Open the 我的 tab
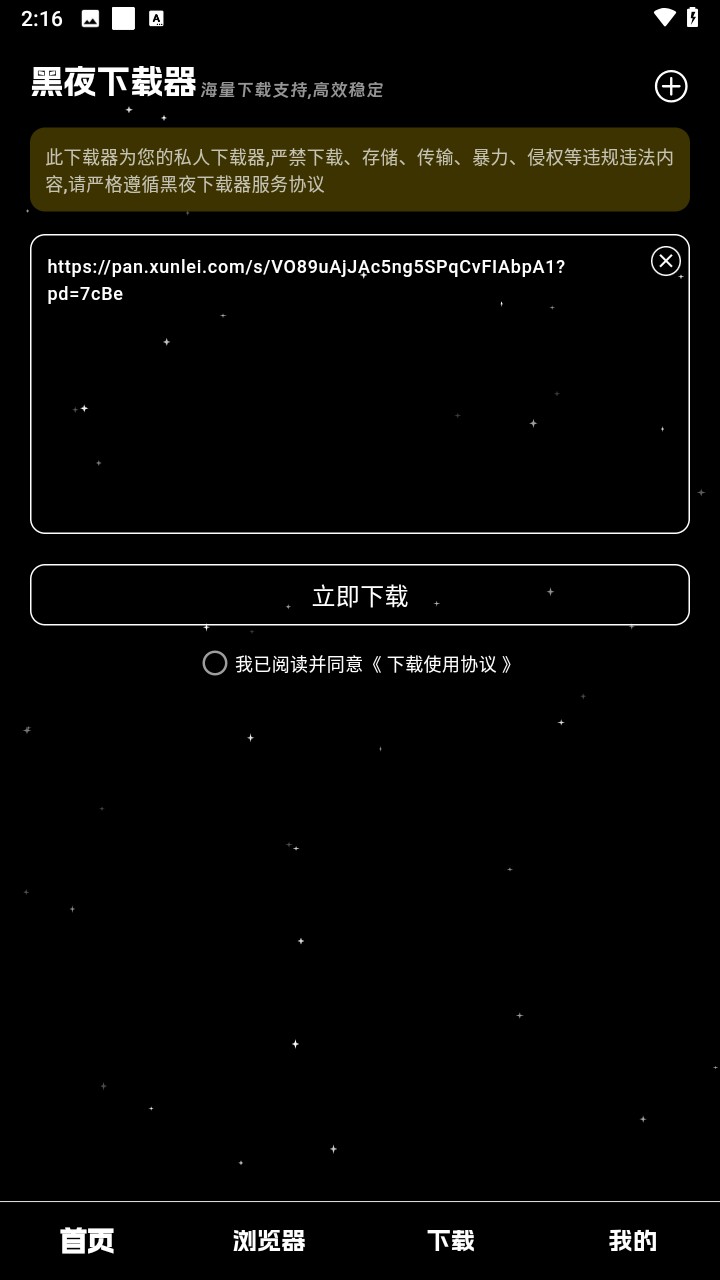This screenshot has width=720, height=1280. click(632, 1241)
